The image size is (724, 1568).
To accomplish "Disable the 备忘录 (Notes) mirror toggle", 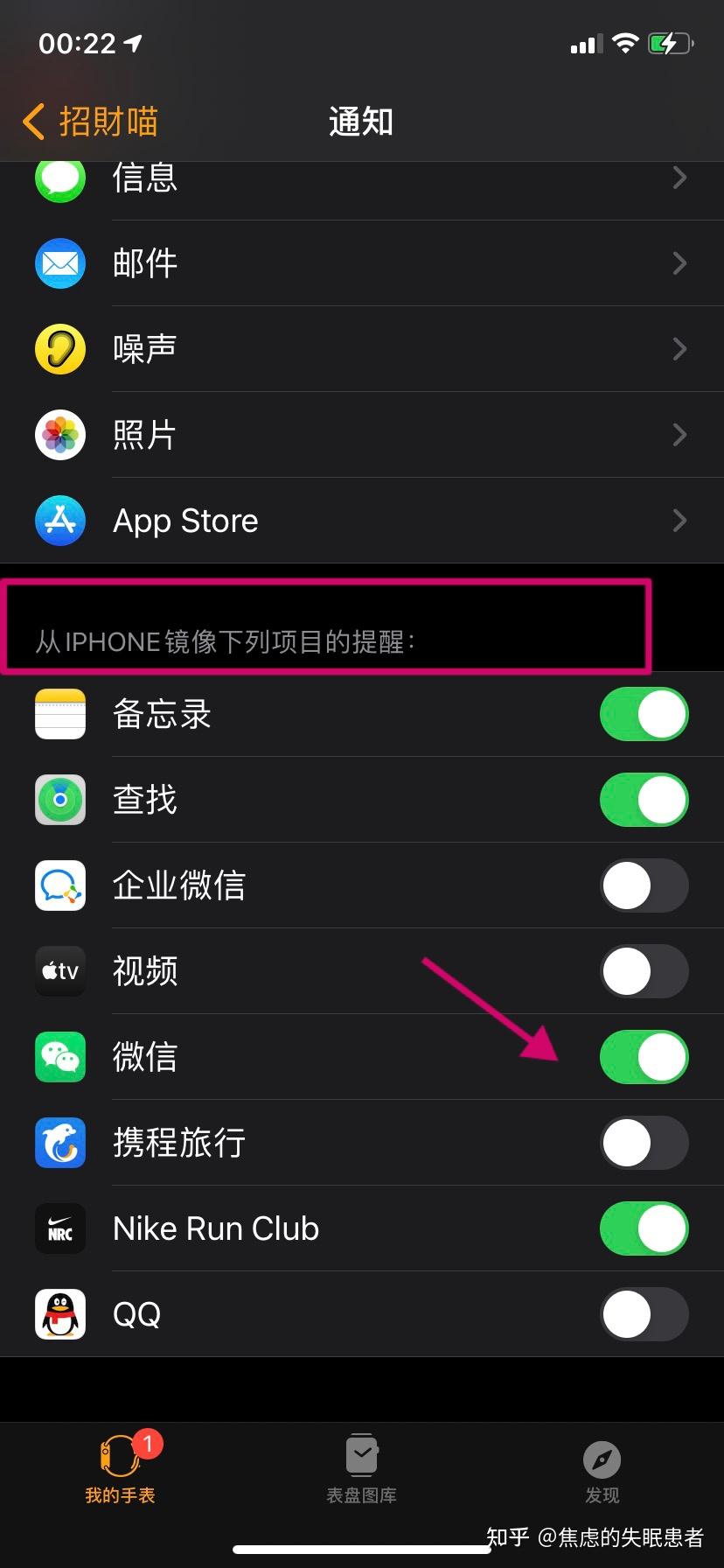I will coord(644,714).
